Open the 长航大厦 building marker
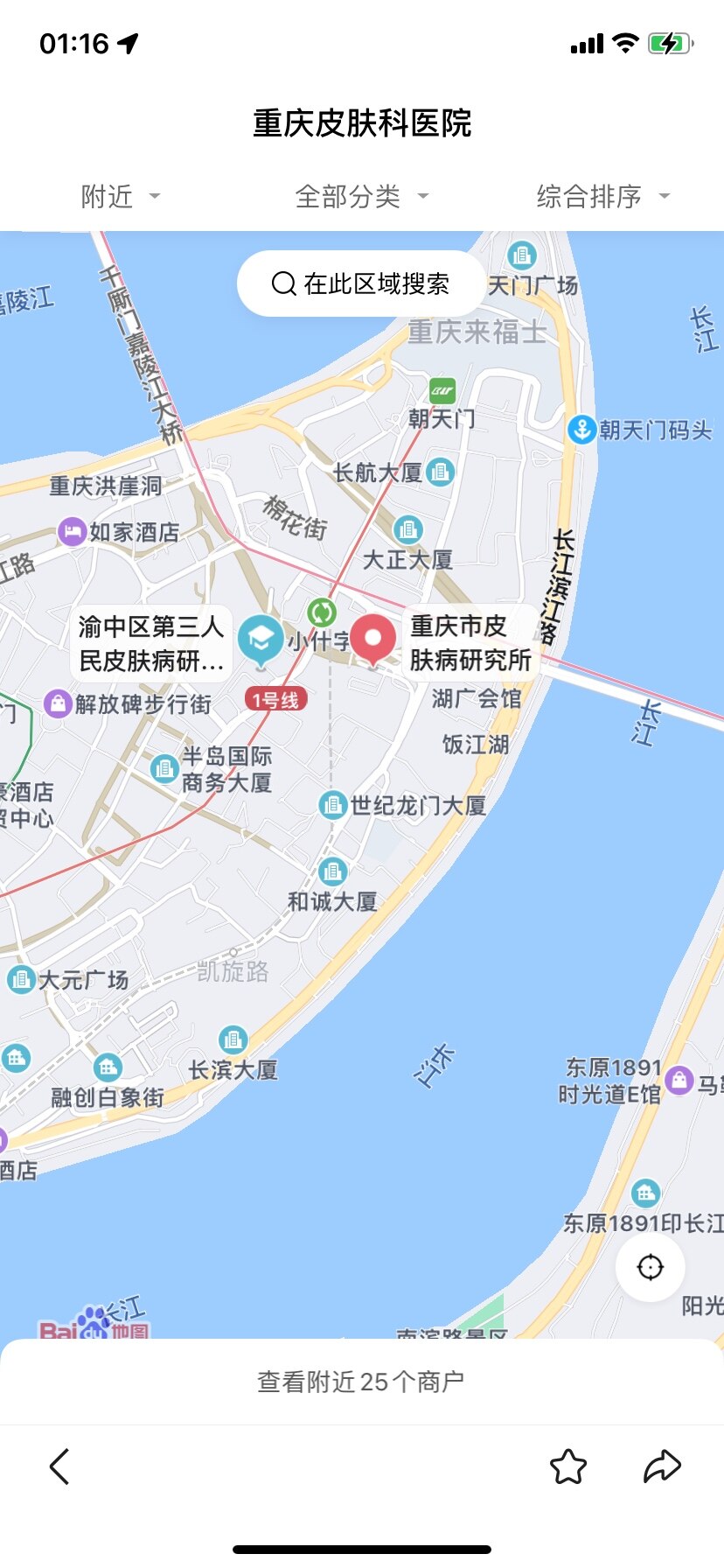 (x=441, y=472)
